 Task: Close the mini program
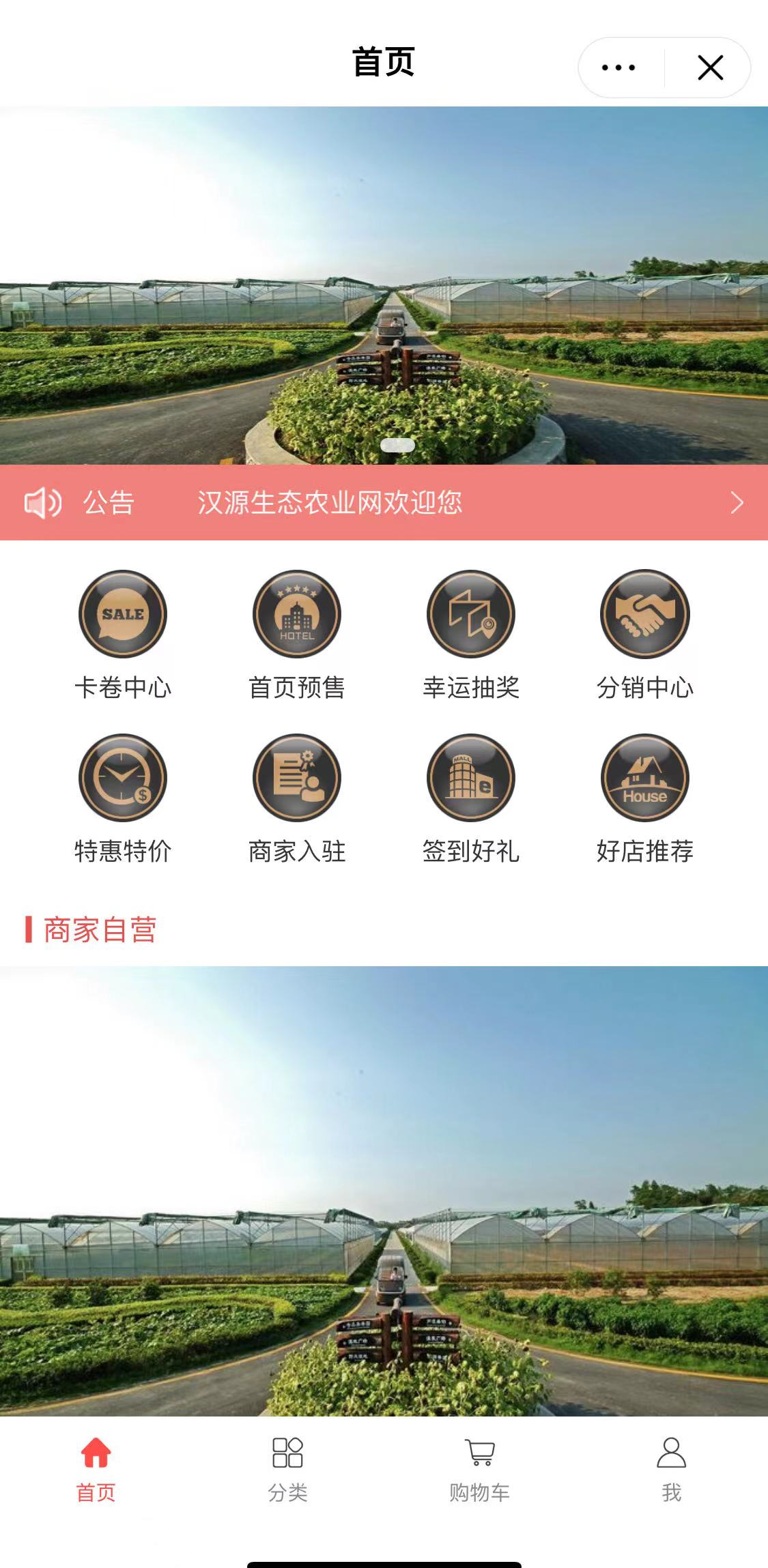pyautogui.click(x=710, y=68)
